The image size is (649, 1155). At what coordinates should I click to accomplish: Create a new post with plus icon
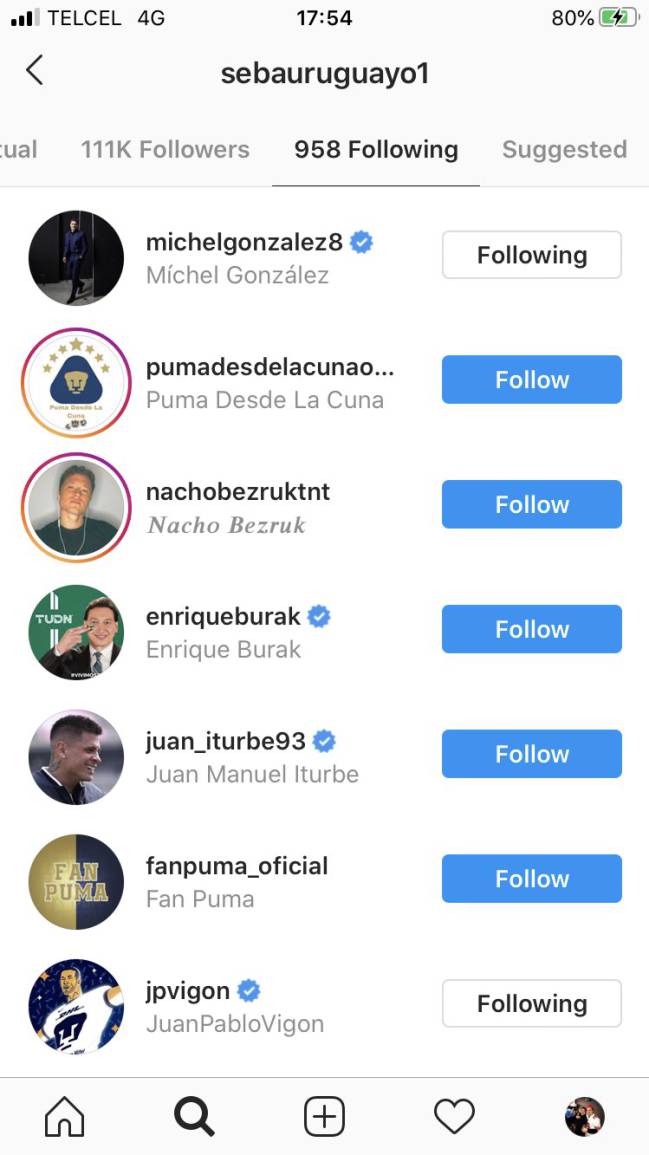(324, 1116)
